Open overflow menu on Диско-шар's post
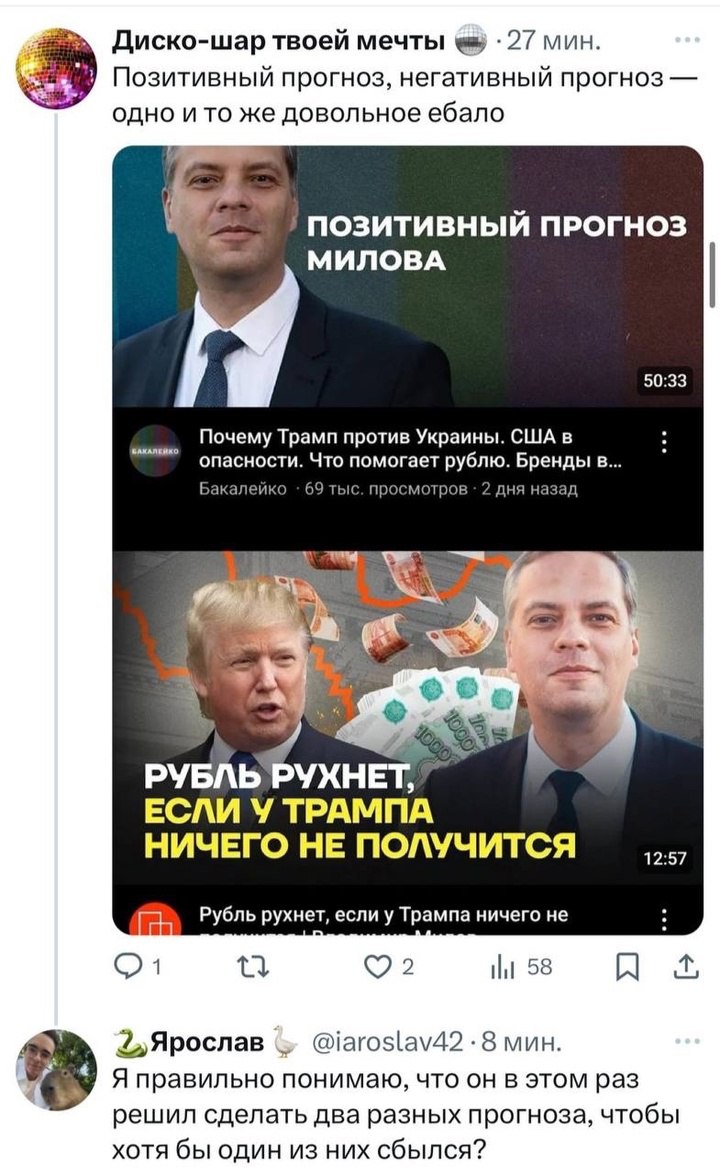The image size is (720, 1174). [x=686, y=41]
